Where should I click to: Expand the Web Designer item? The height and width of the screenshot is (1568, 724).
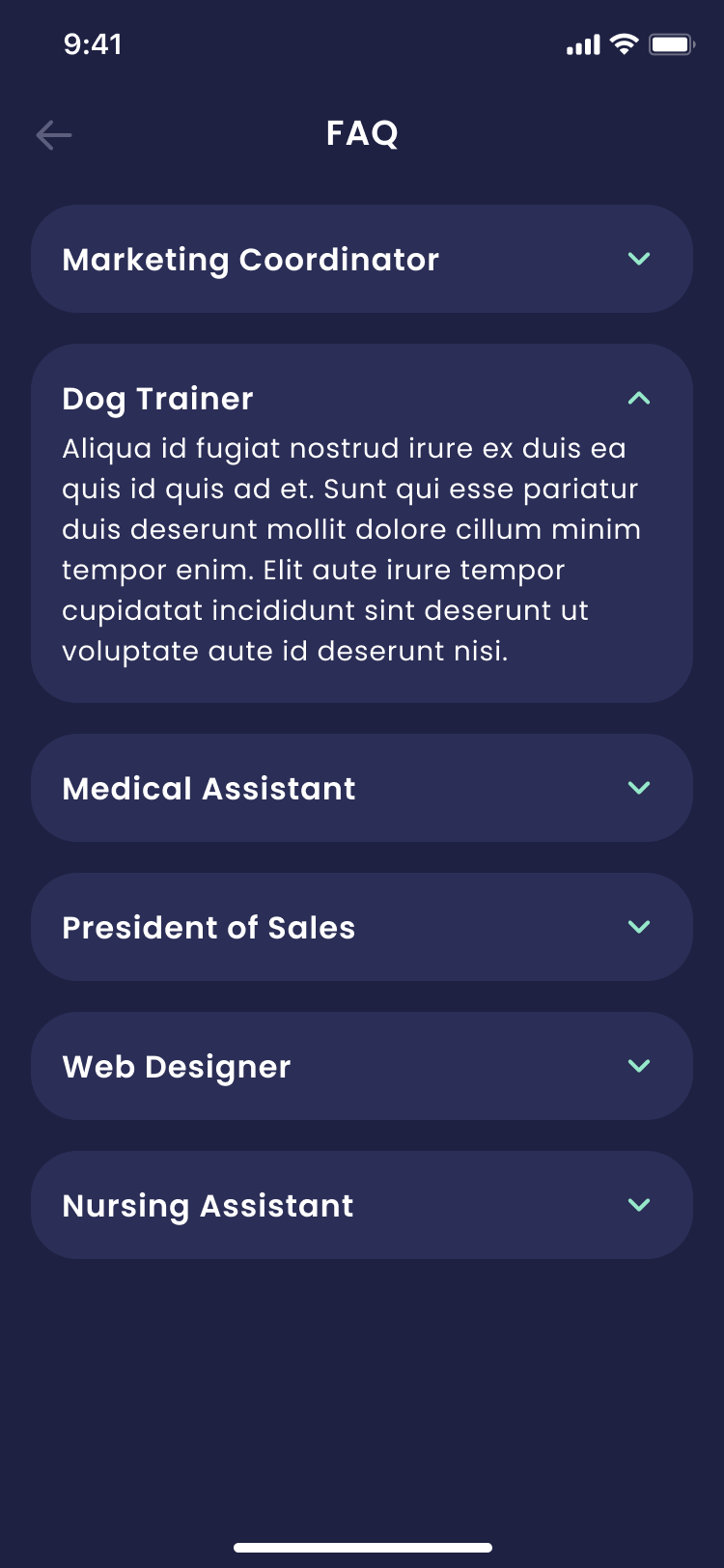(362, 1066)
